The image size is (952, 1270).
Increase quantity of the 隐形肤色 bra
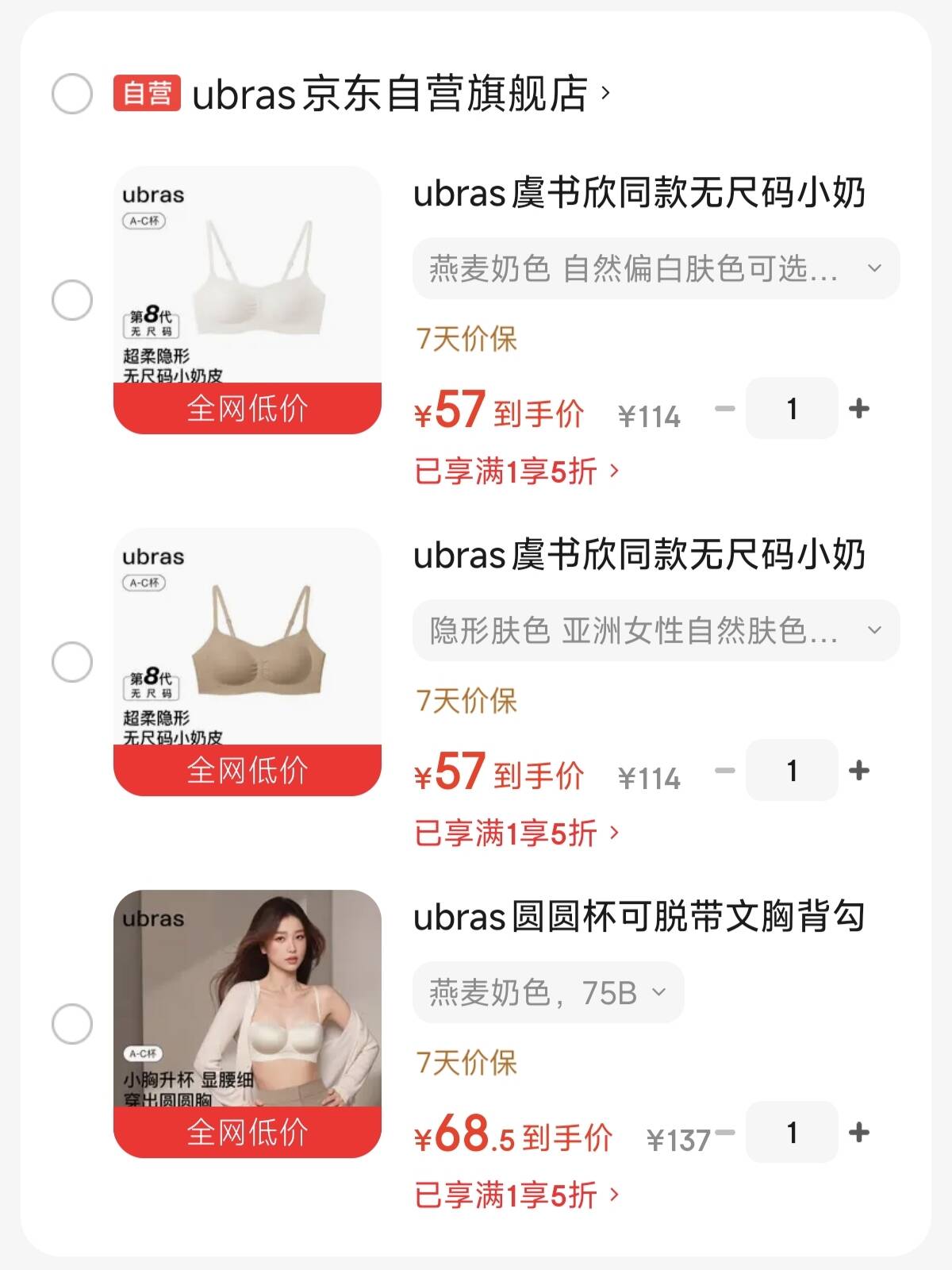point(859,771)
